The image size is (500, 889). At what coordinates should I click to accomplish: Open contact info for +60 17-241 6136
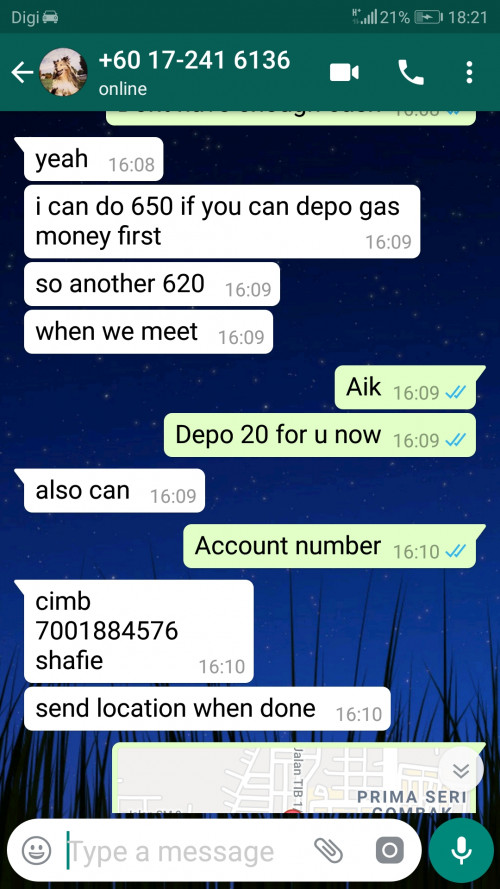pos(194,71)
